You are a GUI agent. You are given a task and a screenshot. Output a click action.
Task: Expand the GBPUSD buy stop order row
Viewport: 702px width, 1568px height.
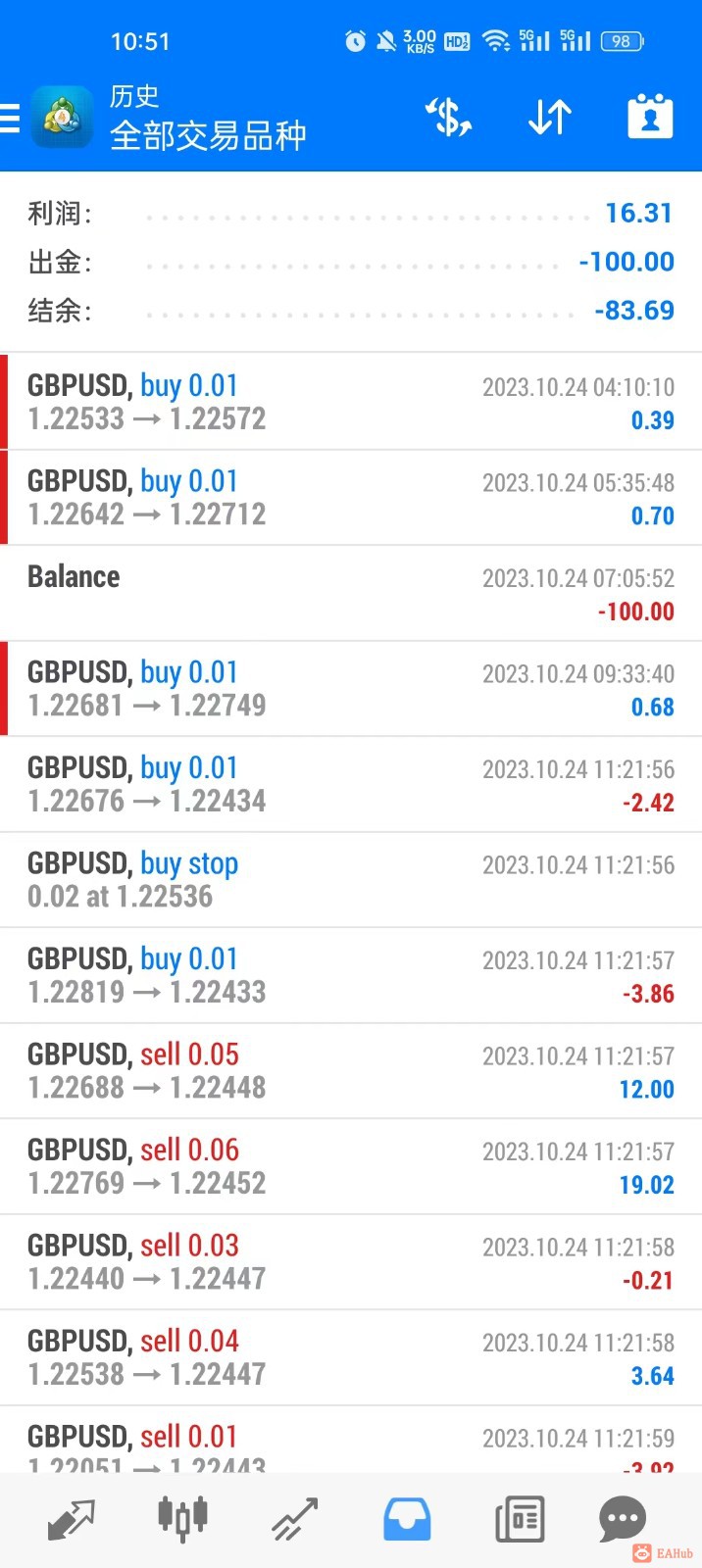click(x=351, y=880)
